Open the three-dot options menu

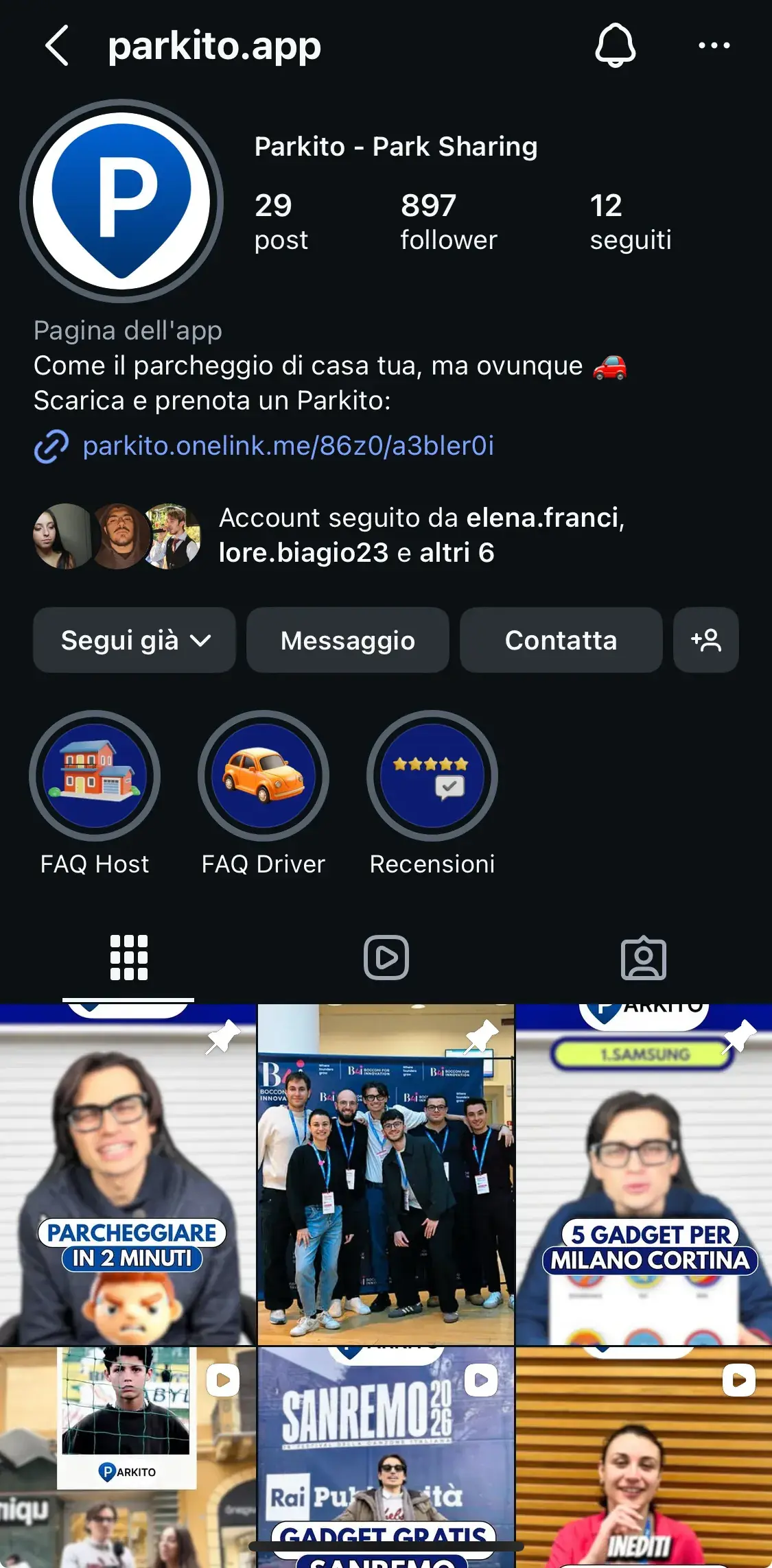coord(714,45)
